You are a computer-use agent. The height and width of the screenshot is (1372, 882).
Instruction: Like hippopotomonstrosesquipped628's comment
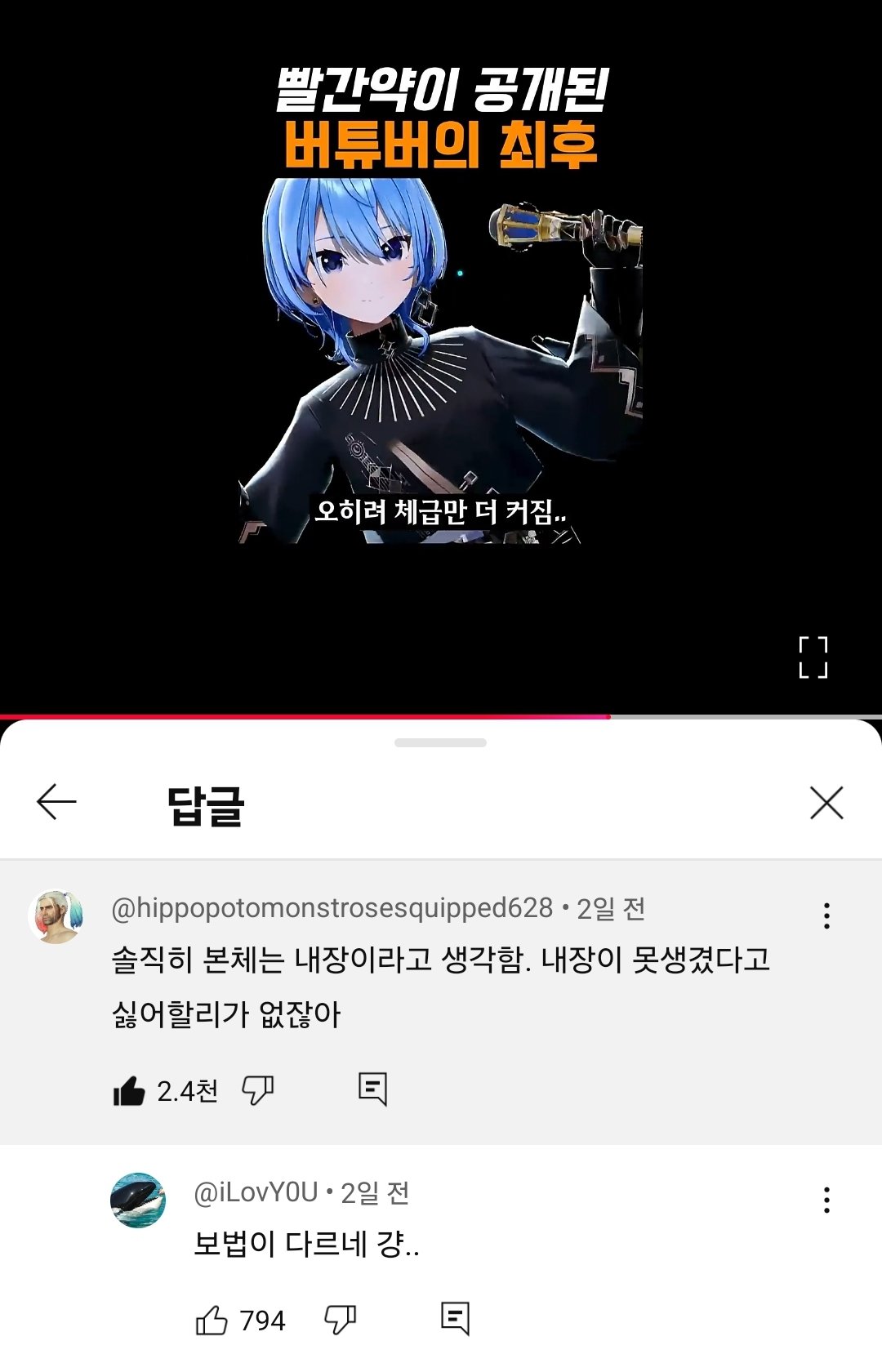coord(129,1090)
